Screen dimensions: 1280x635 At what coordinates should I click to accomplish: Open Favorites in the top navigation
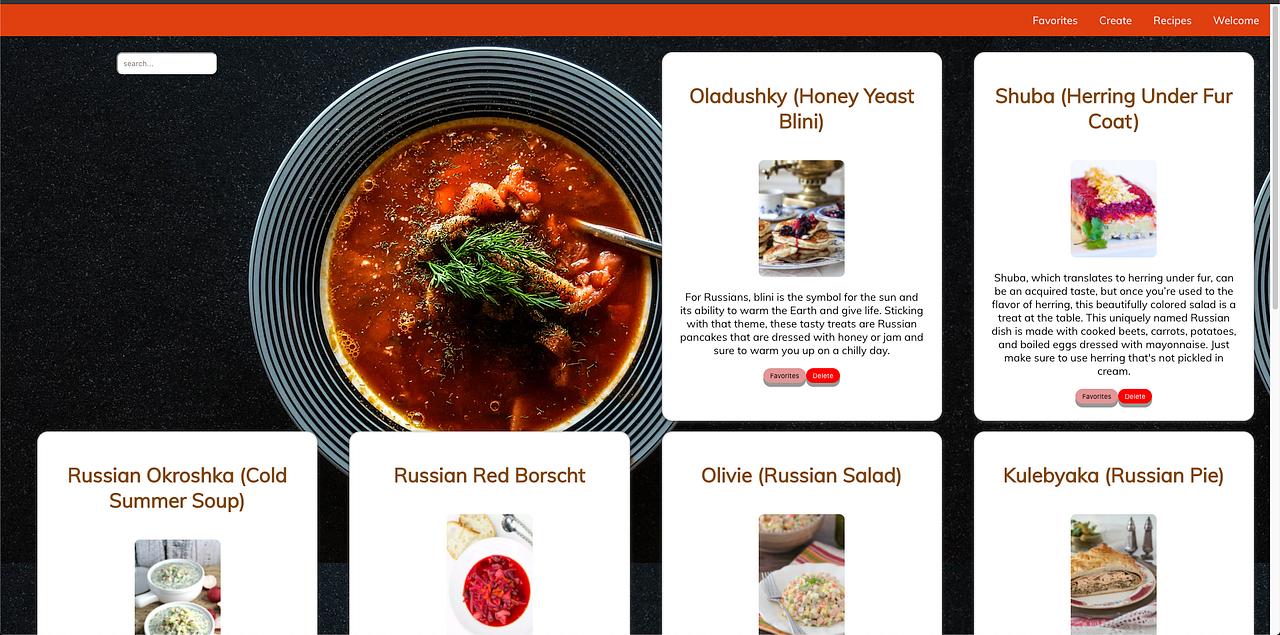point(1055,20)
